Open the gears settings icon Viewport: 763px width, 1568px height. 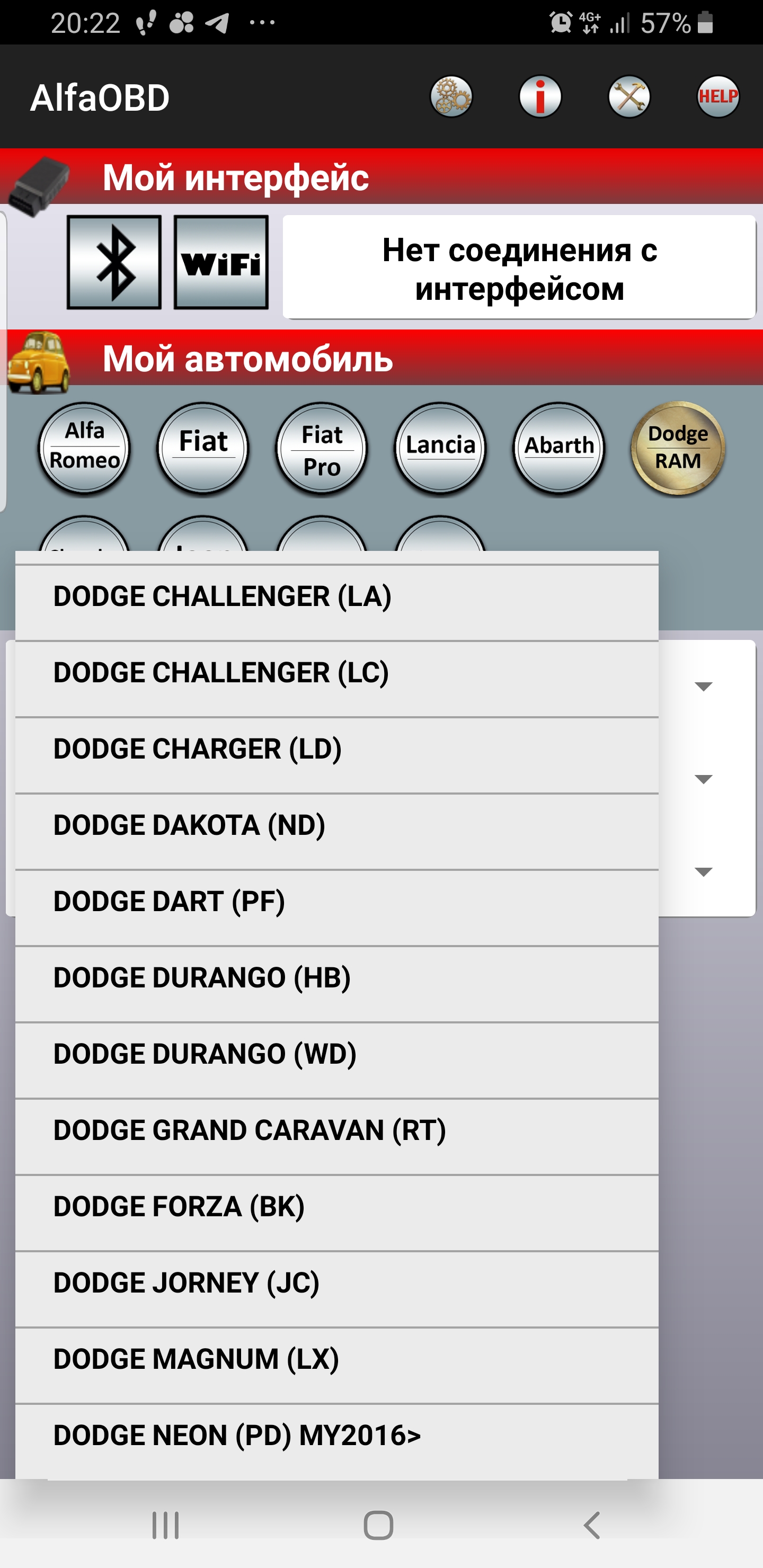[x=451, y=97]
